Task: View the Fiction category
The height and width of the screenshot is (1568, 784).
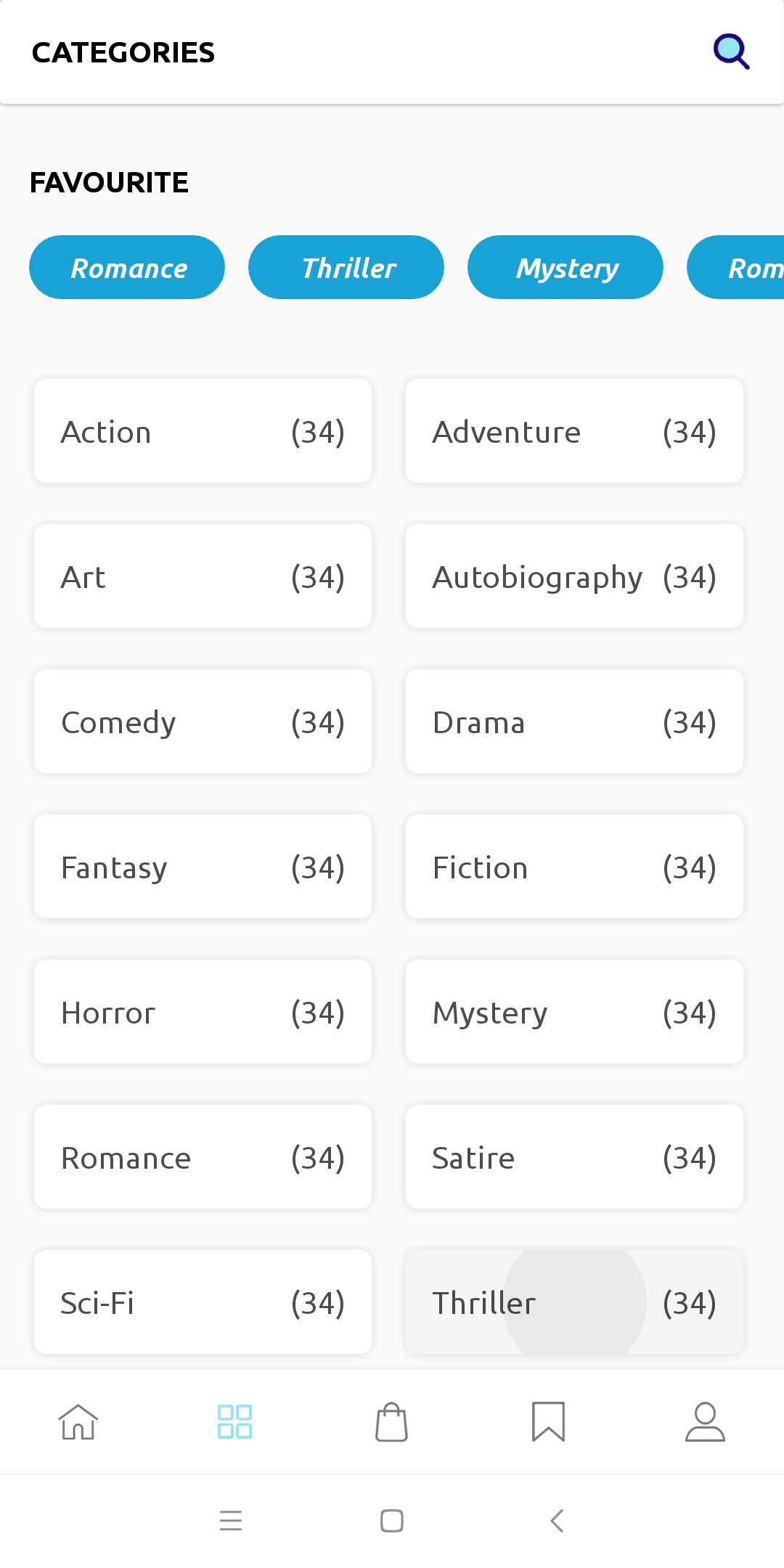Action: click(574, 867)
